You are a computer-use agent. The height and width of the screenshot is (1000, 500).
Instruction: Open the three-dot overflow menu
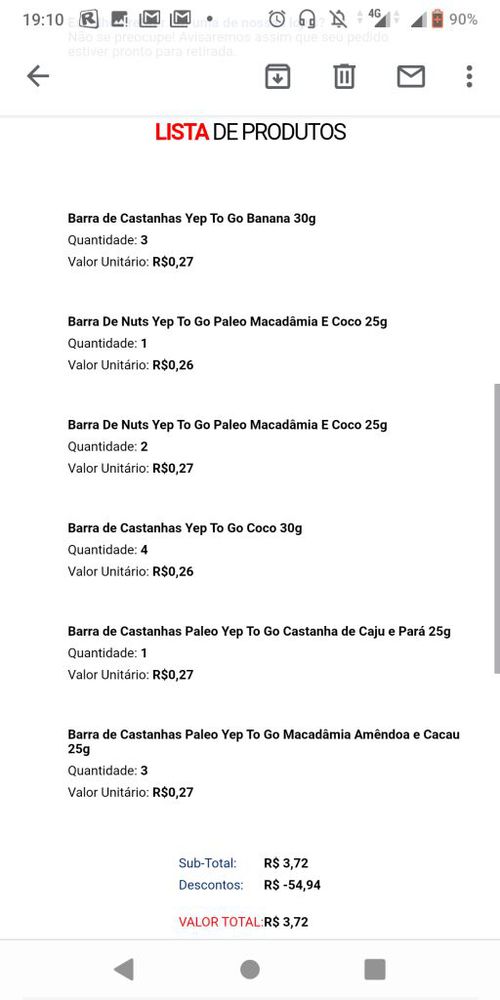[x=469, y=77]
